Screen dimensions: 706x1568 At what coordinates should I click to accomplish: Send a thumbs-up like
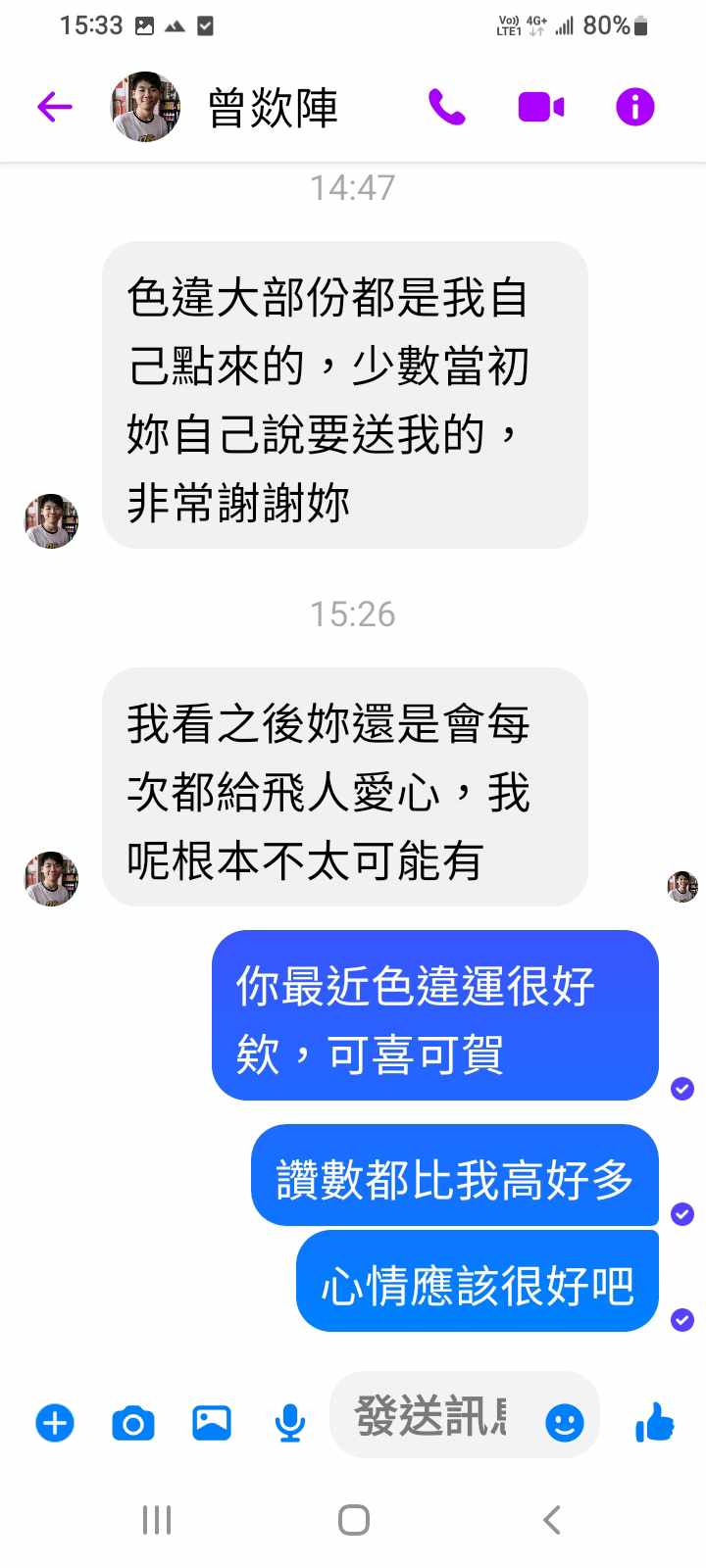pos(654,1422)
